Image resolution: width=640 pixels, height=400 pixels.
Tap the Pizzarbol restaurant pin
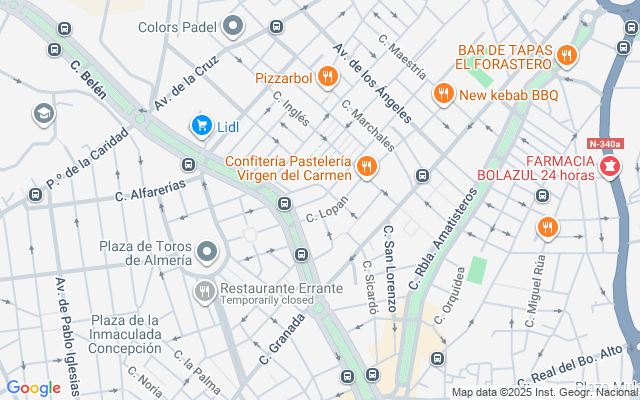(326, 76)
